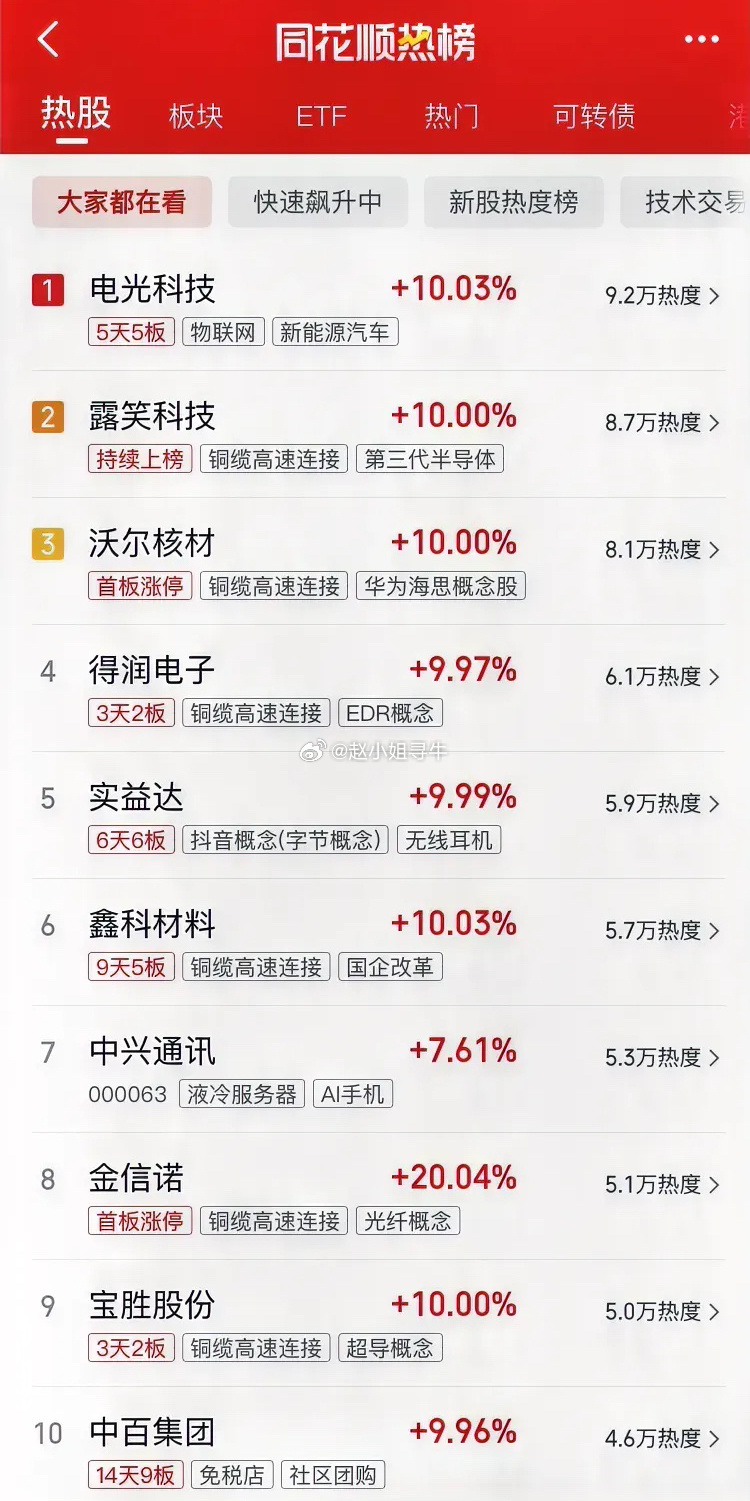Open details arrow for 中兴通讯 heat value
Image resolution: width=750 pixels, height=1501 pixels.
click(715, 1058)
